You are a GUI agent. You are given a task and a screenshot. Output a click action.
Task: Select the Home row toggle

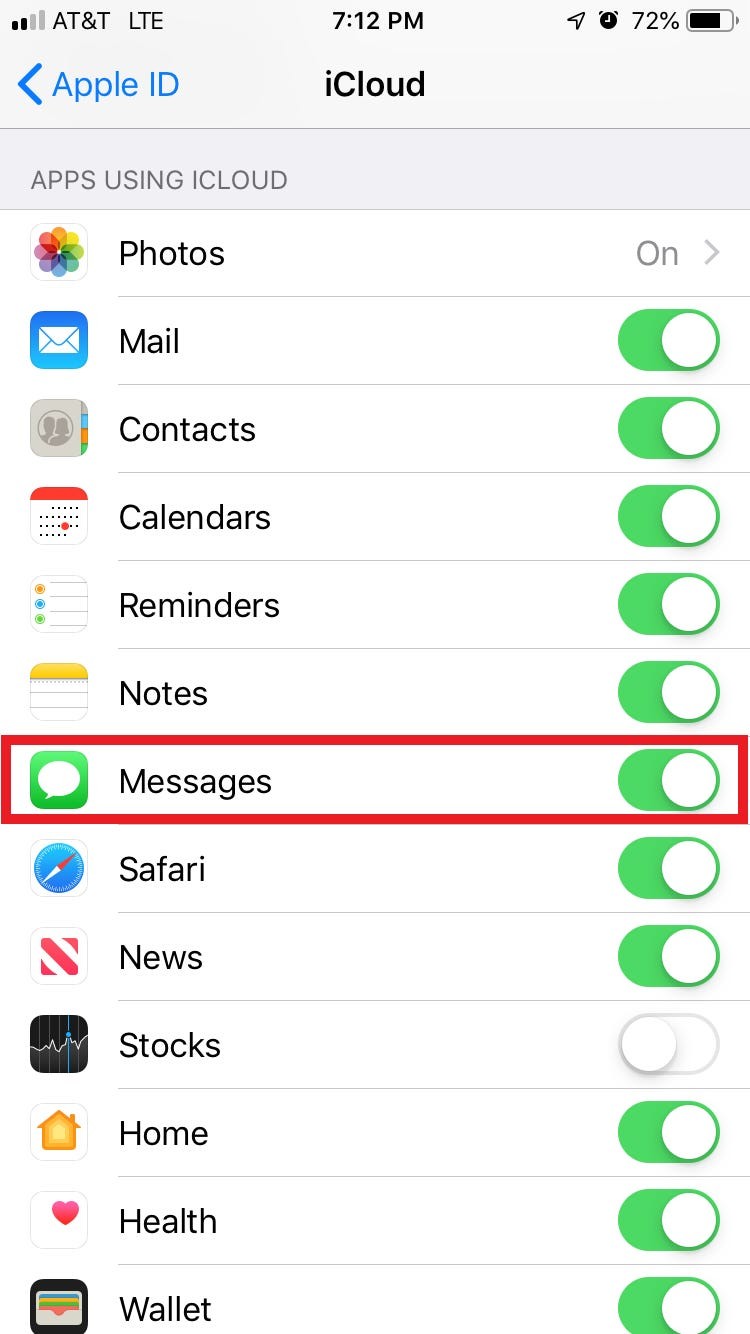tap(668, 1132)
